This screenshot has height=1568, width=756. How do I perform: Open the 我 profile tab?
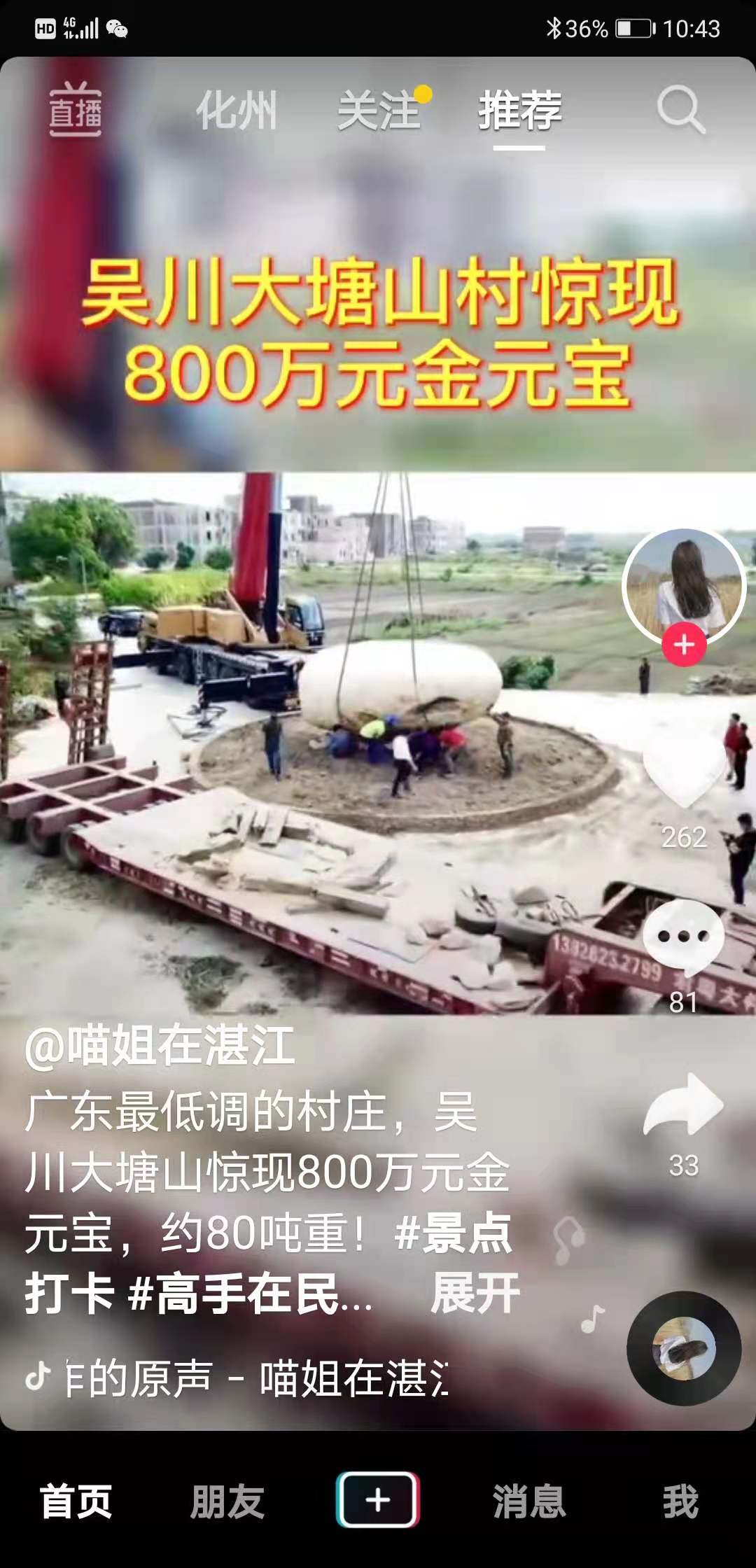point(680,1501)
